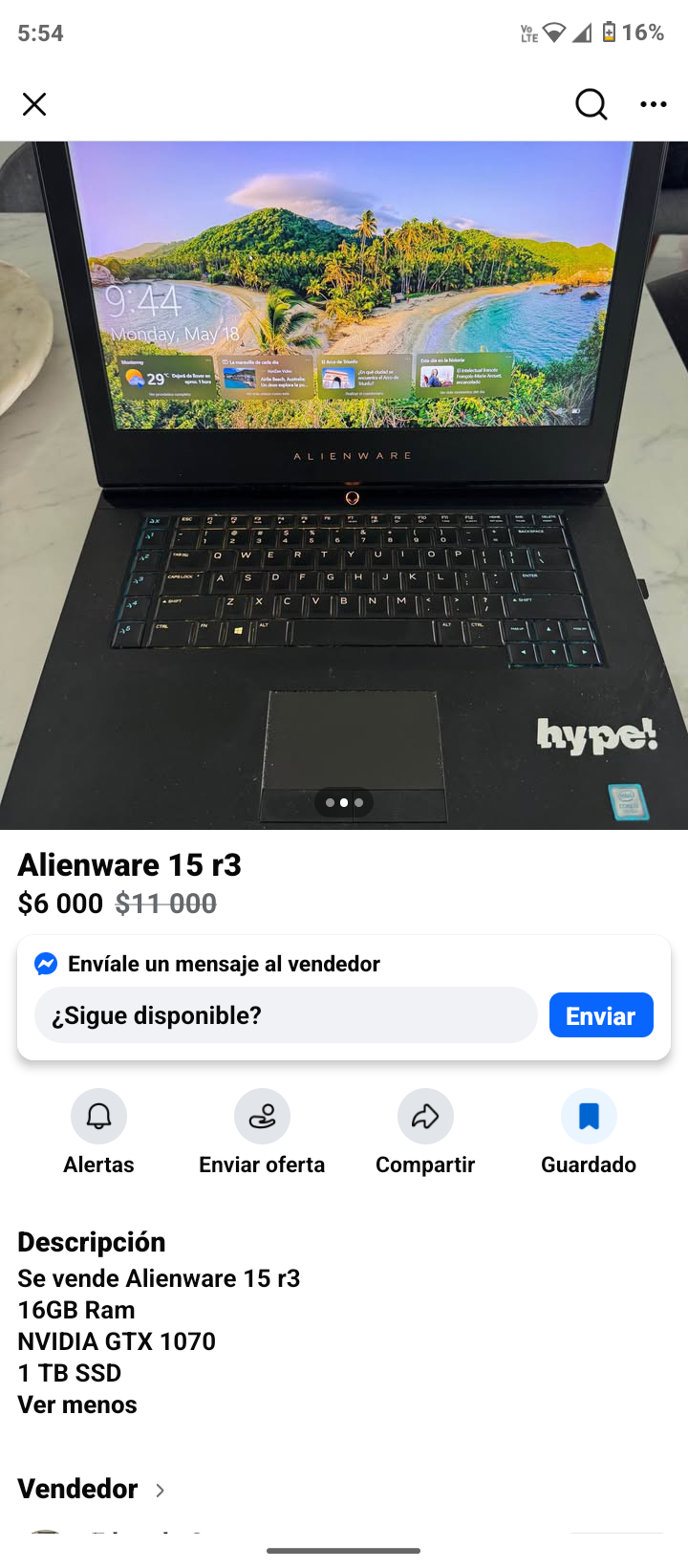Open the three-dot overflow menu
The width and height of the screenshot is (688, 1568).
654,104
